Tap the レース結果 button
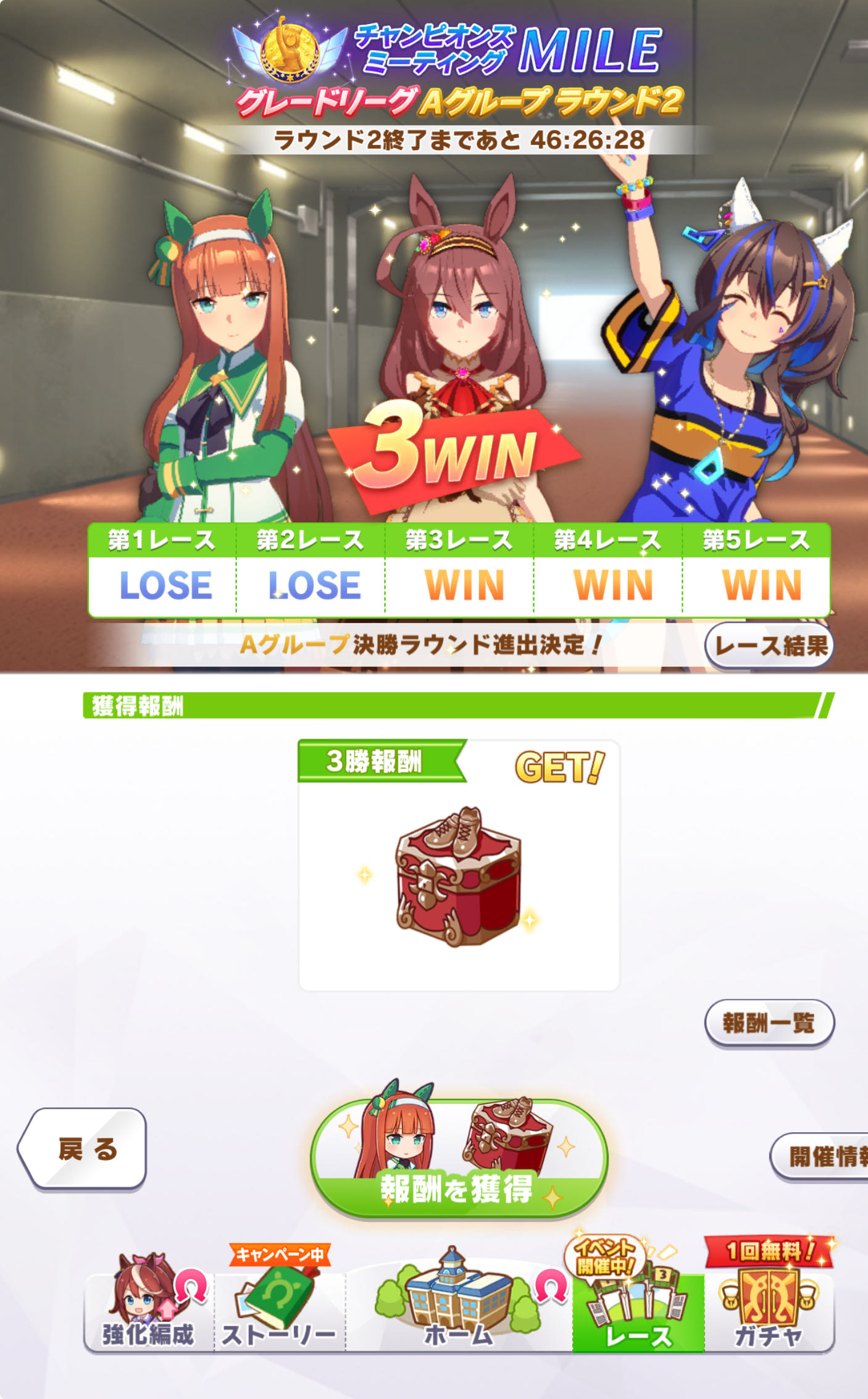 769,645
